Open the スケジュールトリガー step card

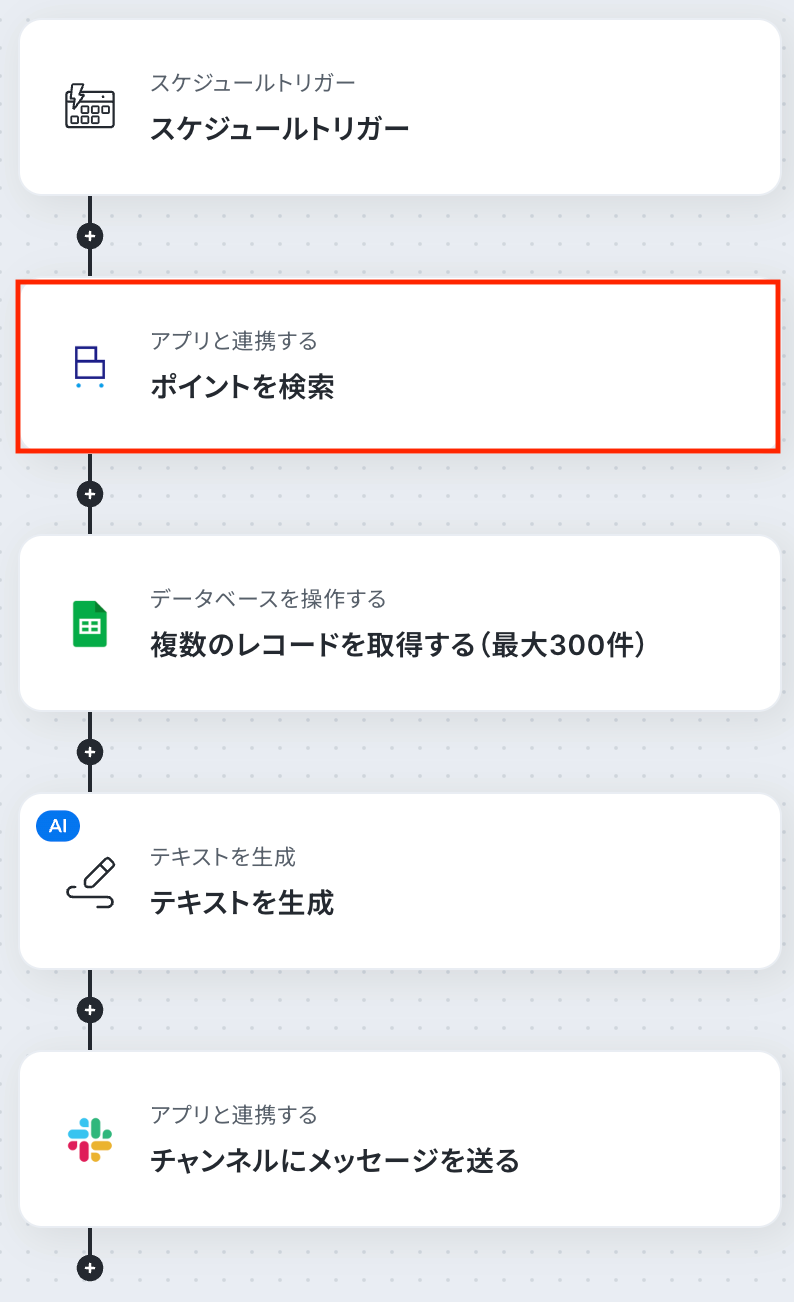click(399, 108)
